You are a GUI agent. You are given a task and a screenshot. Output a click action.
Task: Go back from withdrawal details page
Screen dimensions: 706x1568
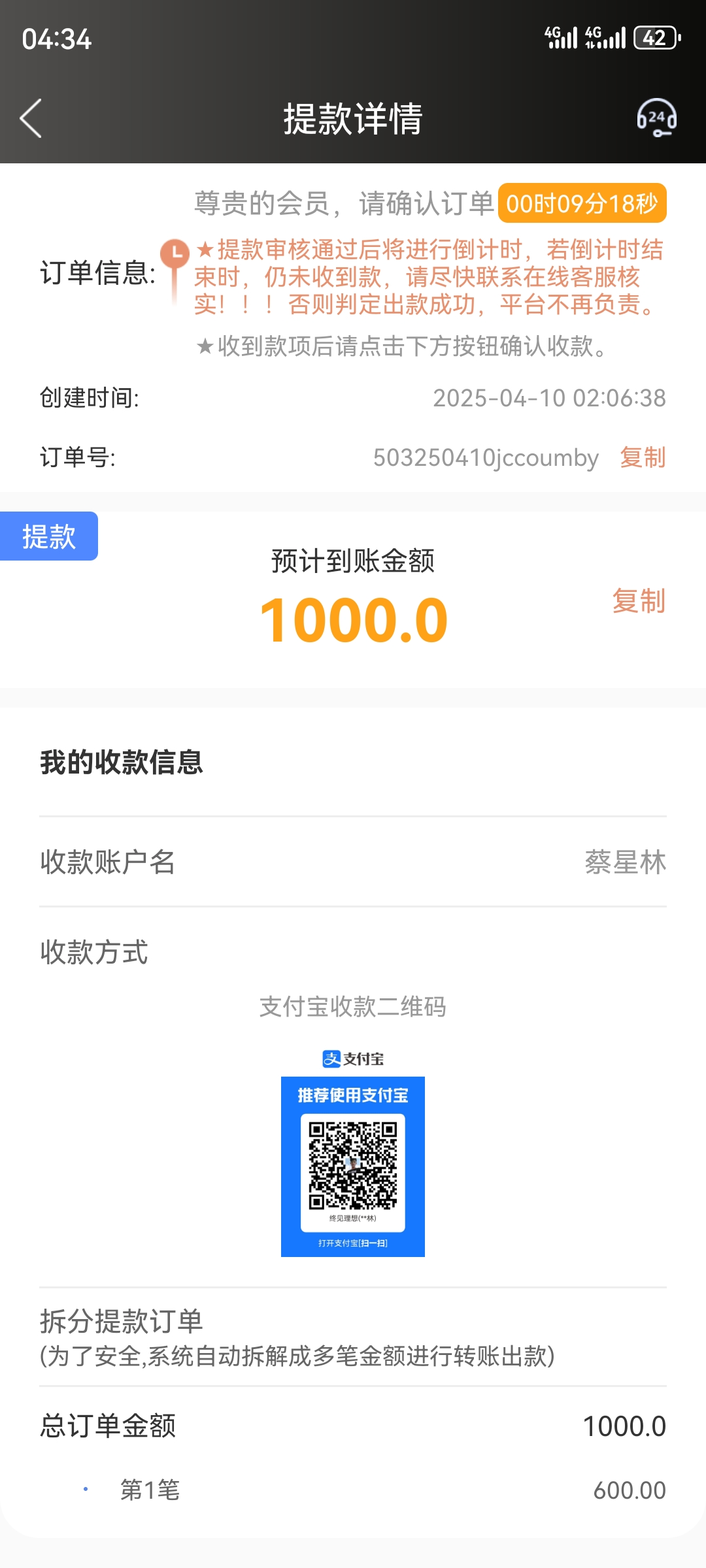[x=31, y=118]
